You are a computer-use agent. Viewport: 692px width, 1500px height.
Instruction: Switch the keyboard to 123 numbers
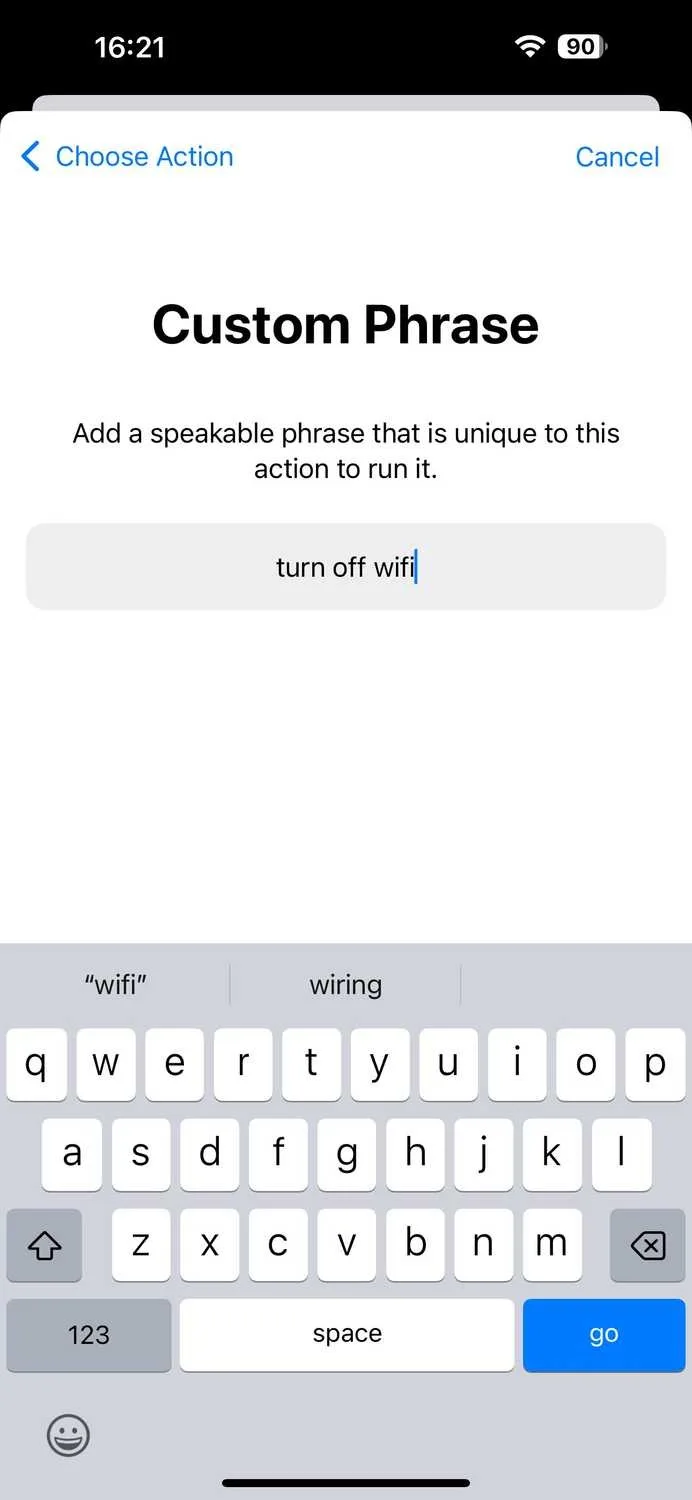(89, 1334)
